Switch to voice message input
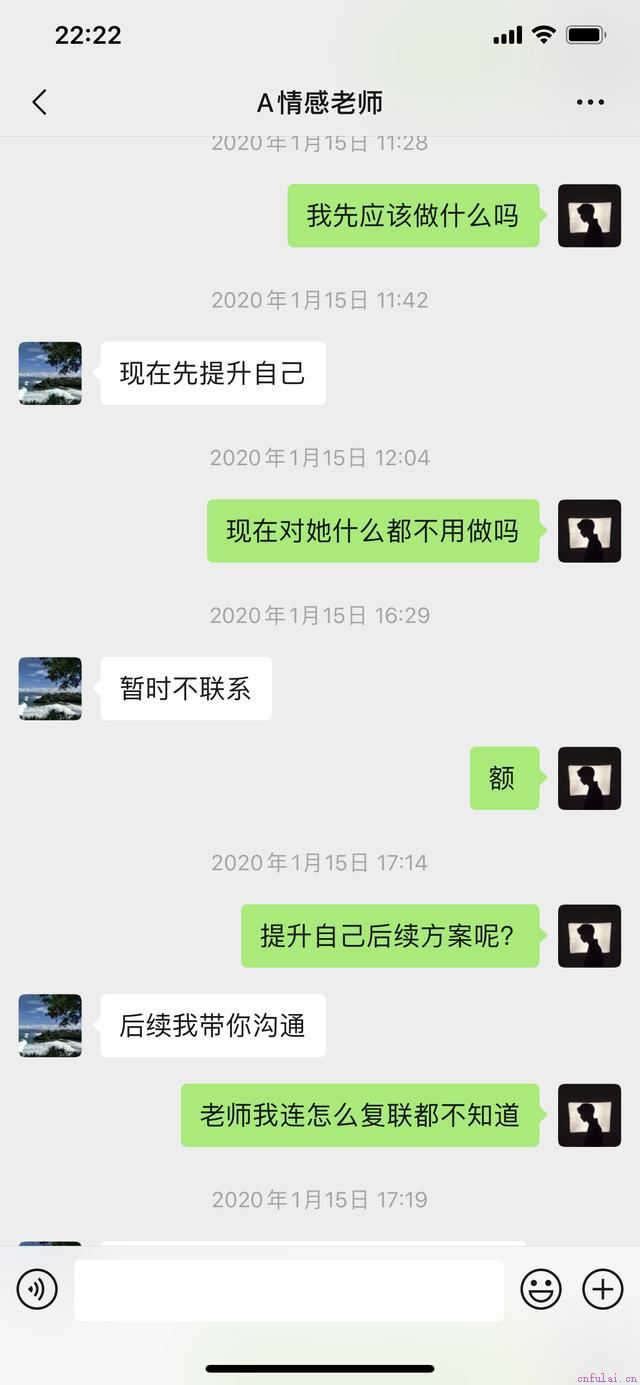The height and width of the screenshot is (1385, 640). (x=37, y=1289)
